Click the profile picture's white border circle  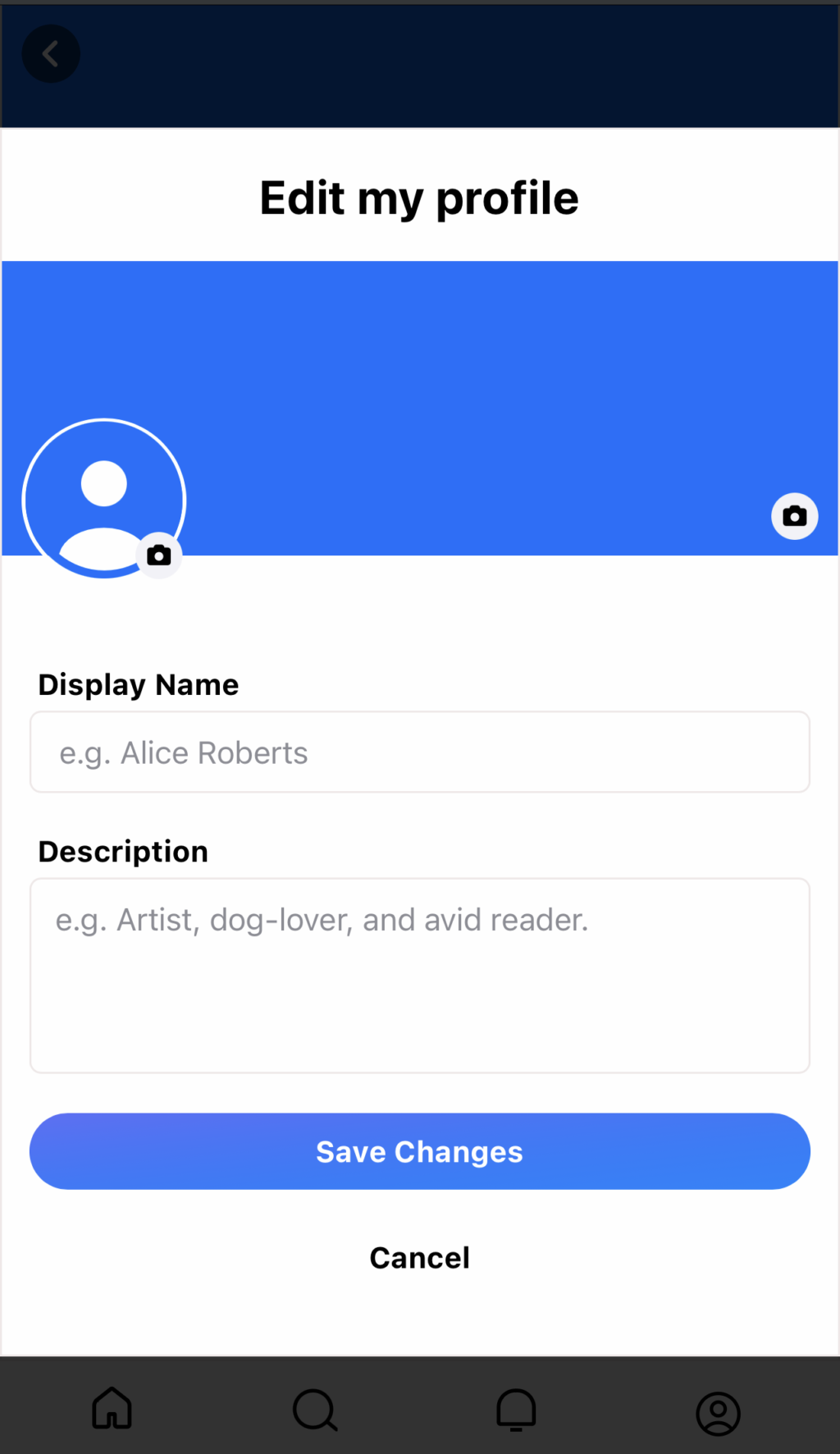[x=103, y=423]
